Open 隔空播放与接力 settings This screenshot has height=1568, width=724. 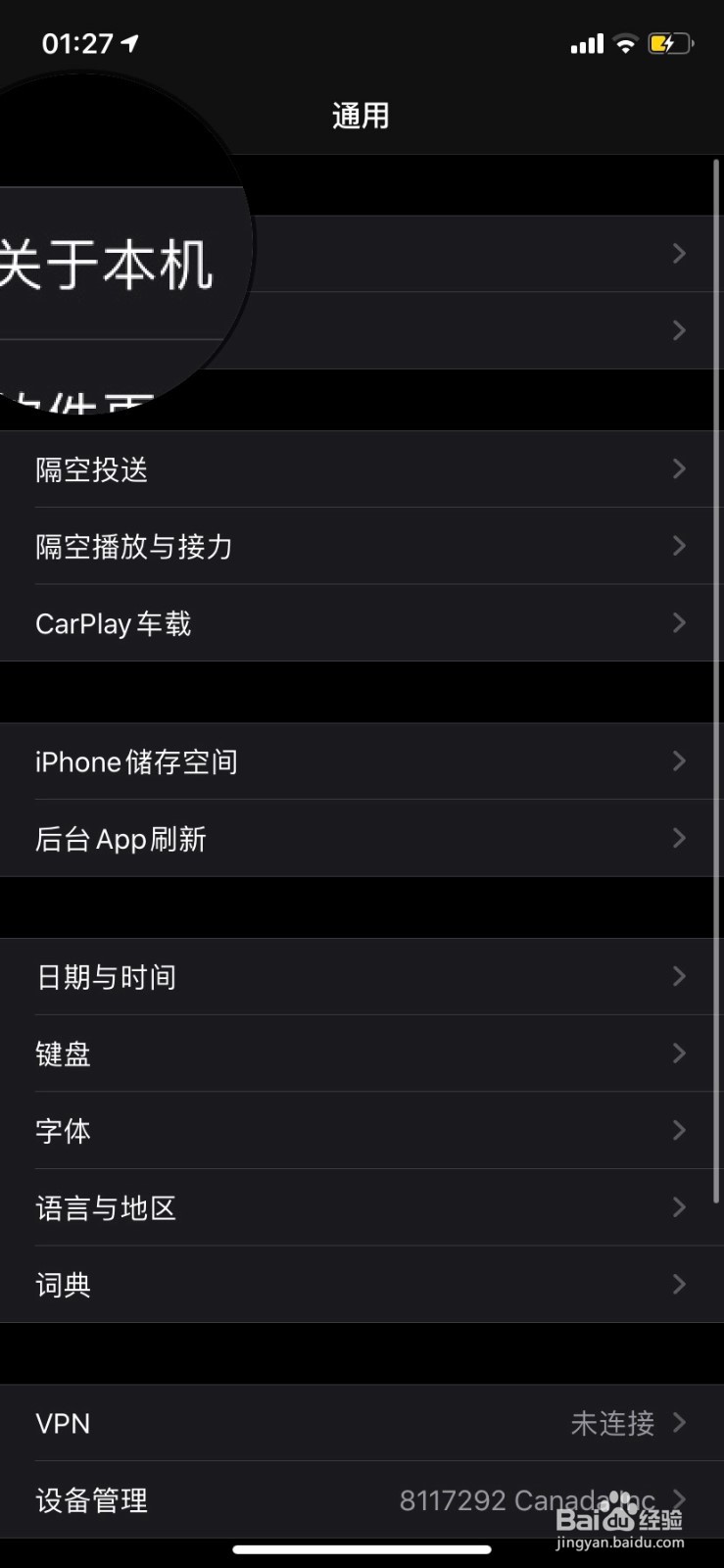[362, 547]
